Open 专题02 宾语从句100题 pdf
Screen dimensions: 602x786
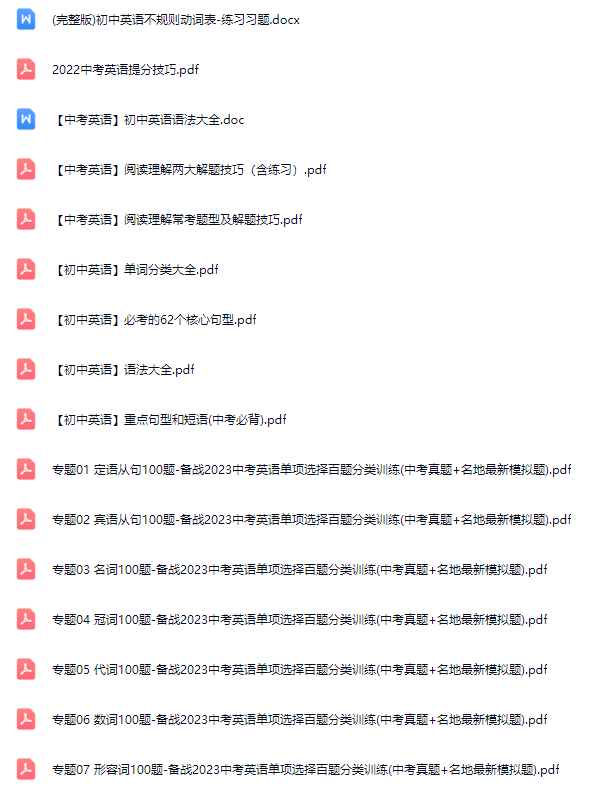[x=311, y=520]
